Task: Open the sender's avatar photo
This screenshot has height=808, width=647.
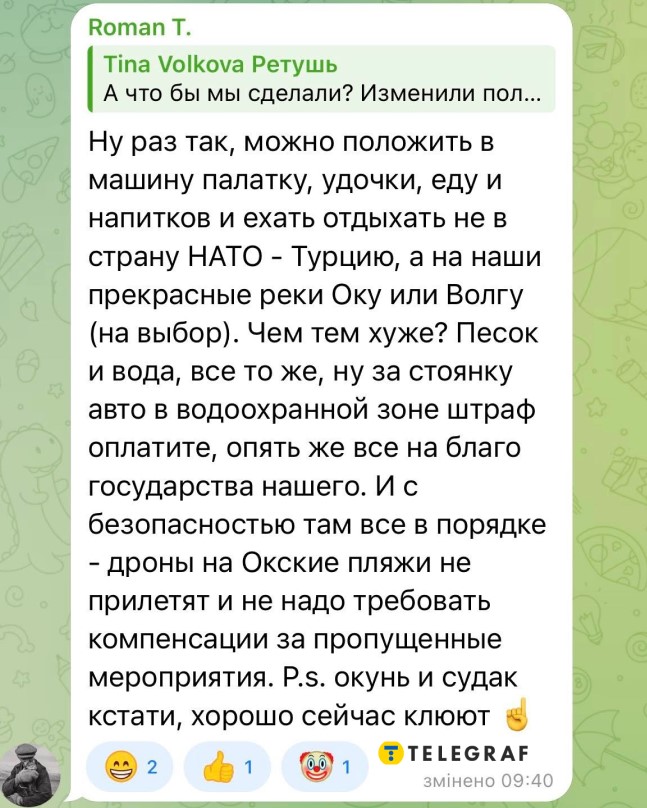Action: [x=34, y=774]
